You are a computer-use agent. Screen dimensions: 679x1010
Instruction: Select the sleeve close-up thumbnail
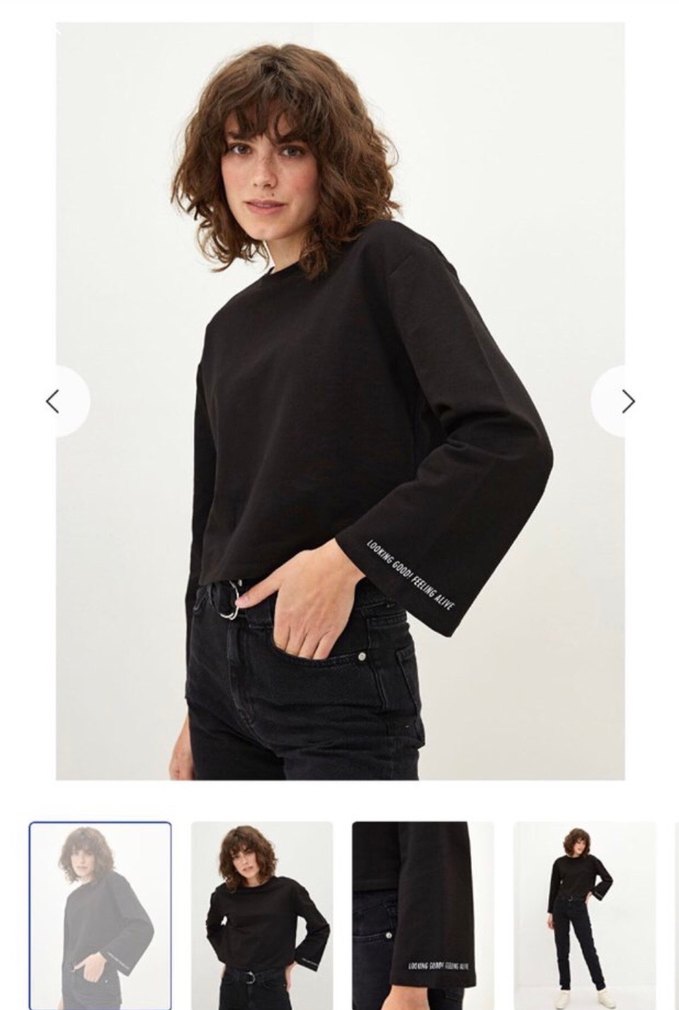point(422,915)
